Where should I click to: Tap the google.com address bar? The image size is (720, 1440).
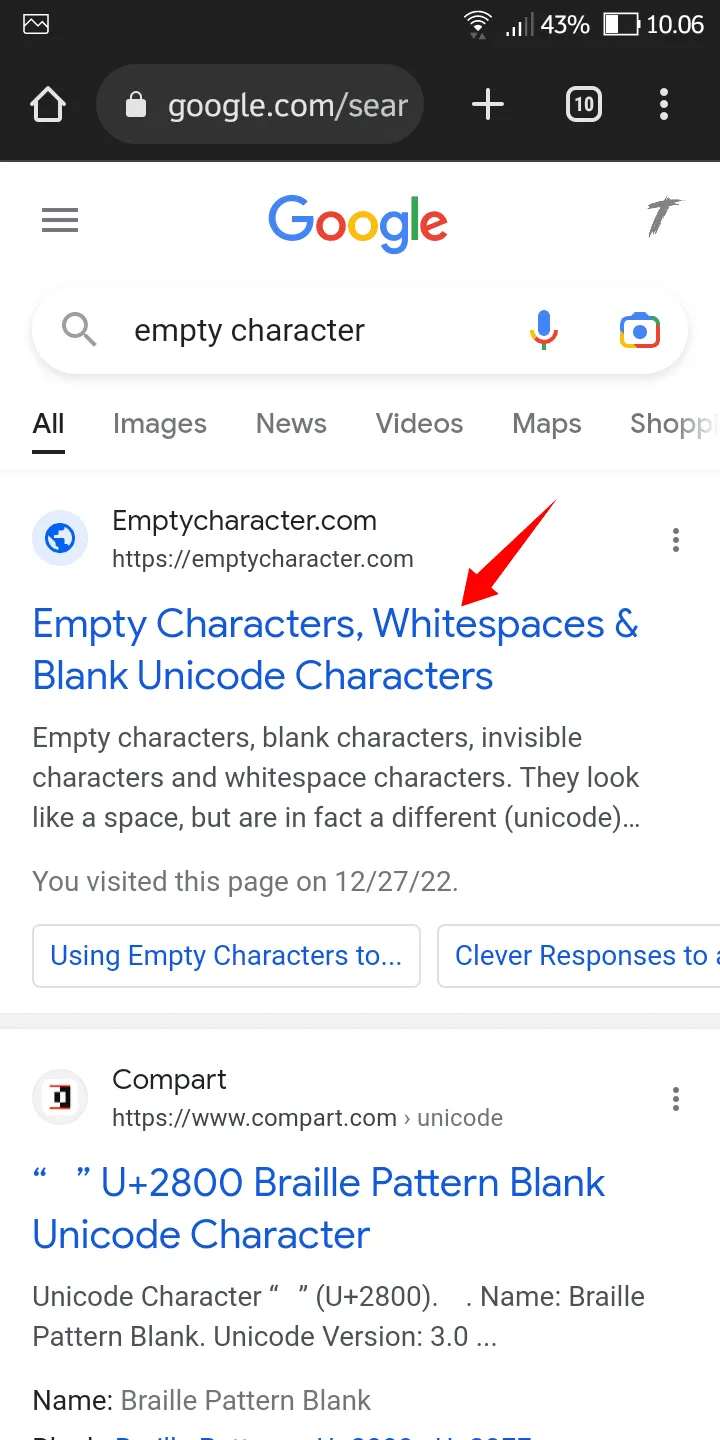260,105
